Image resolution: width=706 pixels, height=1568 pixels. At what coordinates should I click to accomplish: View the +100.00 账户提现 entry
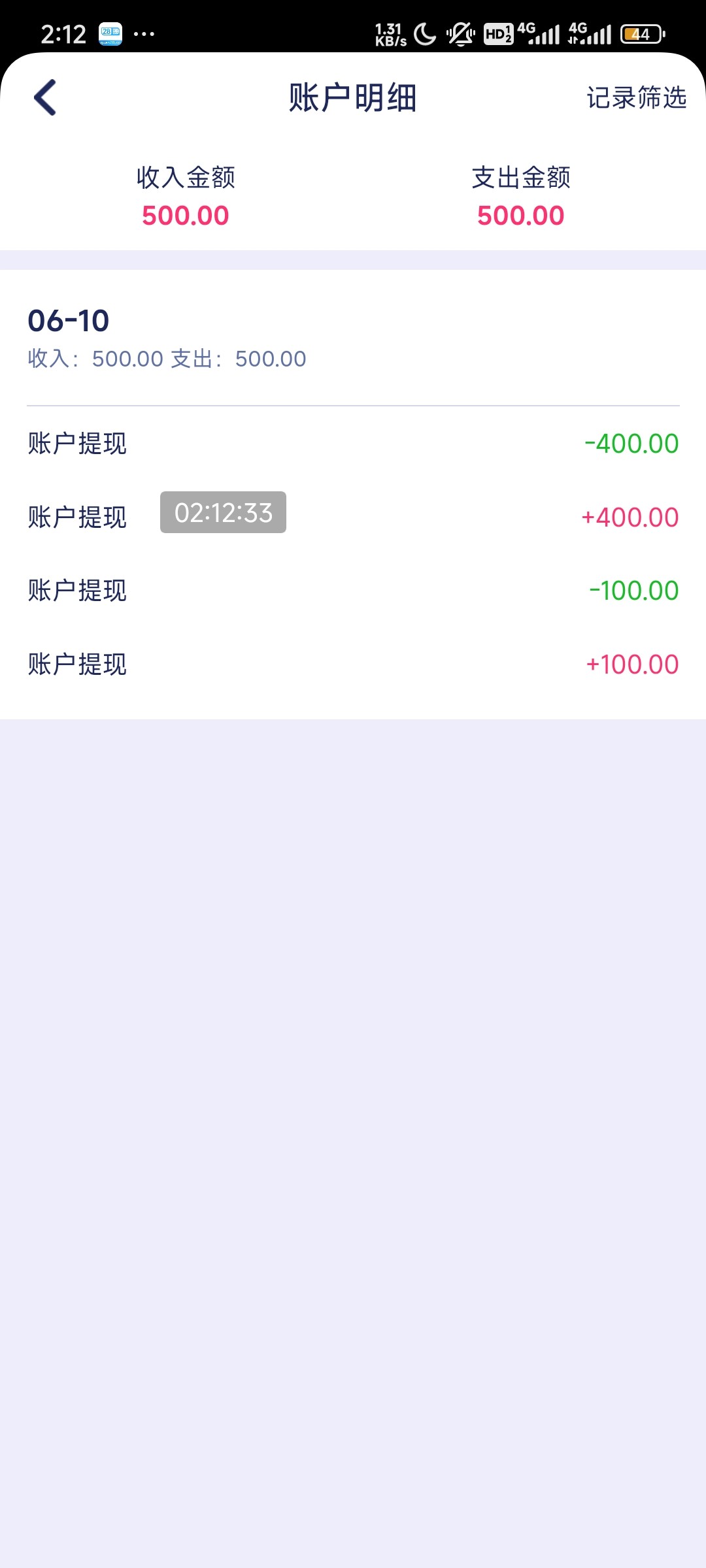(353, 664)
